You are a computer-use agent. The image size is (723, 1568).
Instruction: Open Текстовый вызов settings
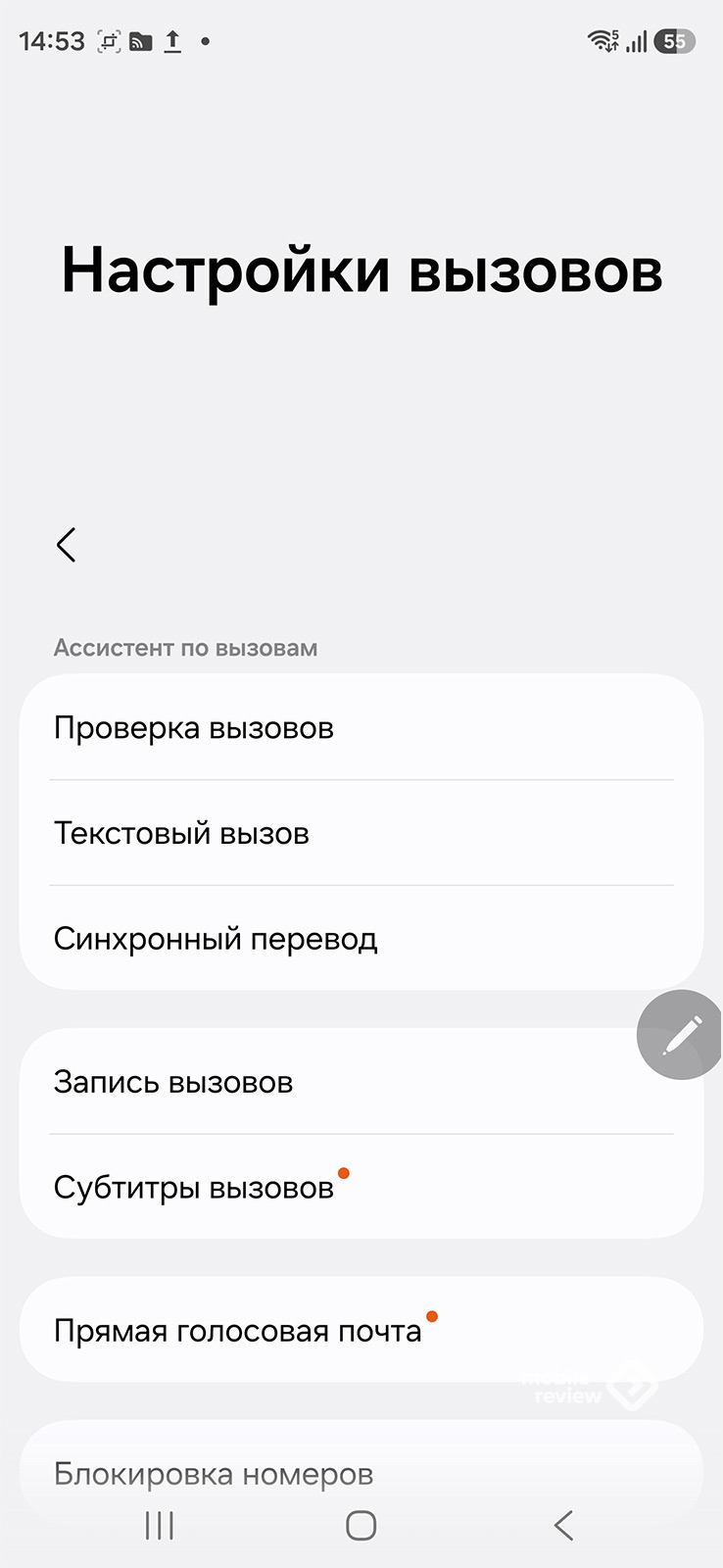[361, 834]
